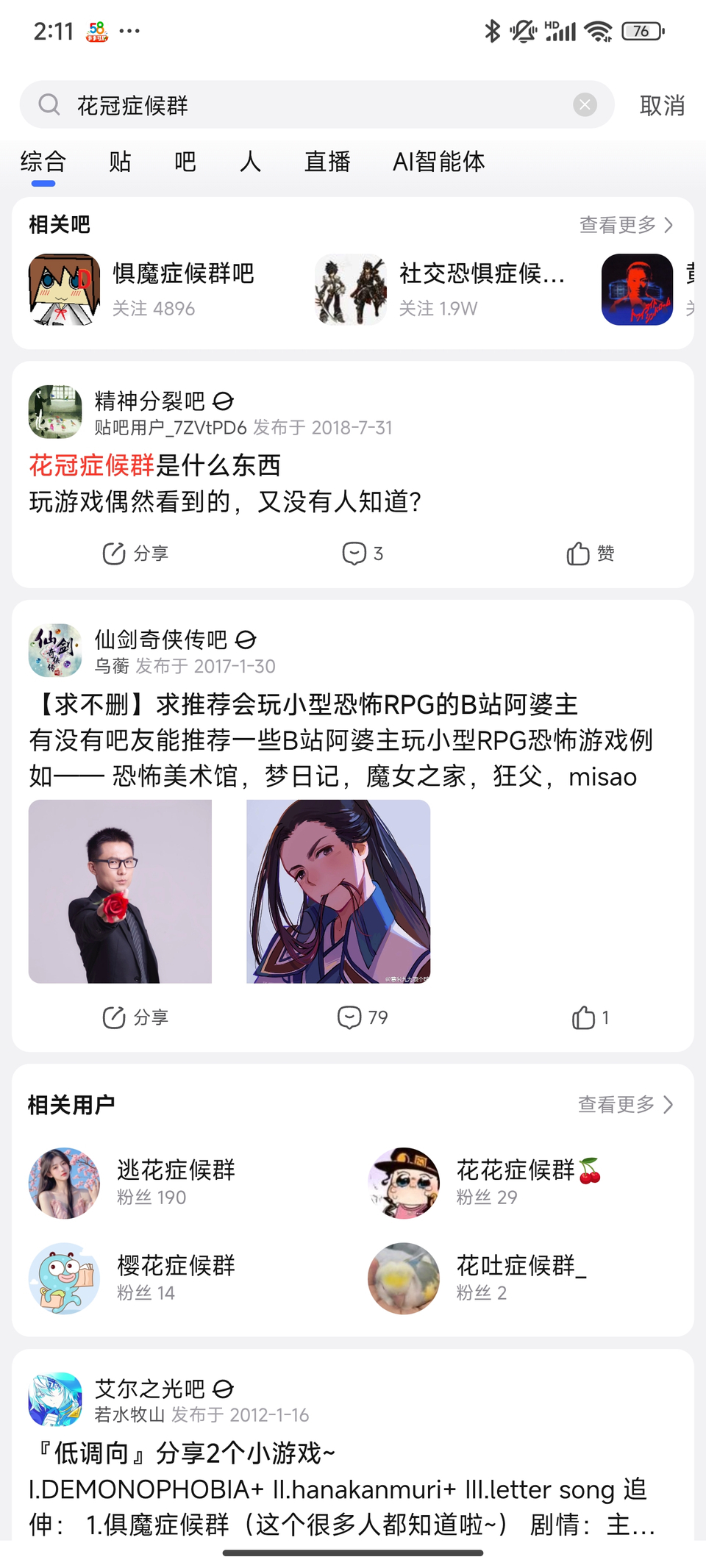Open comments on the 仙剑奇侠传吧 post
Image resolution: width=706 pixels, height=1568 pixels.
coord(362,1017)
